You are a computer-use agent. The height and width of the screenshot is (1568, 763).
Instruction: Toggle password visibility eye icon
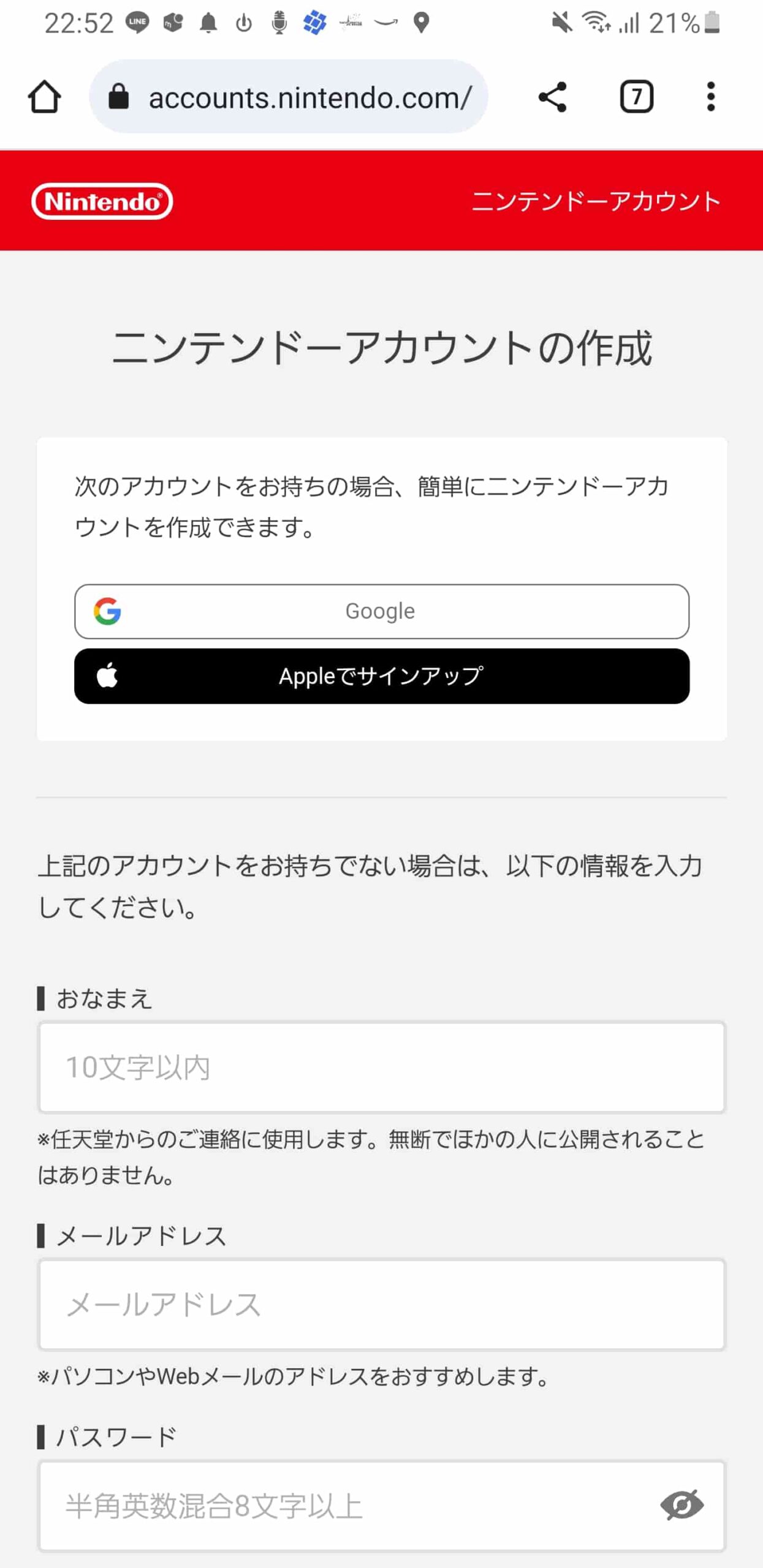[682, 1505]
